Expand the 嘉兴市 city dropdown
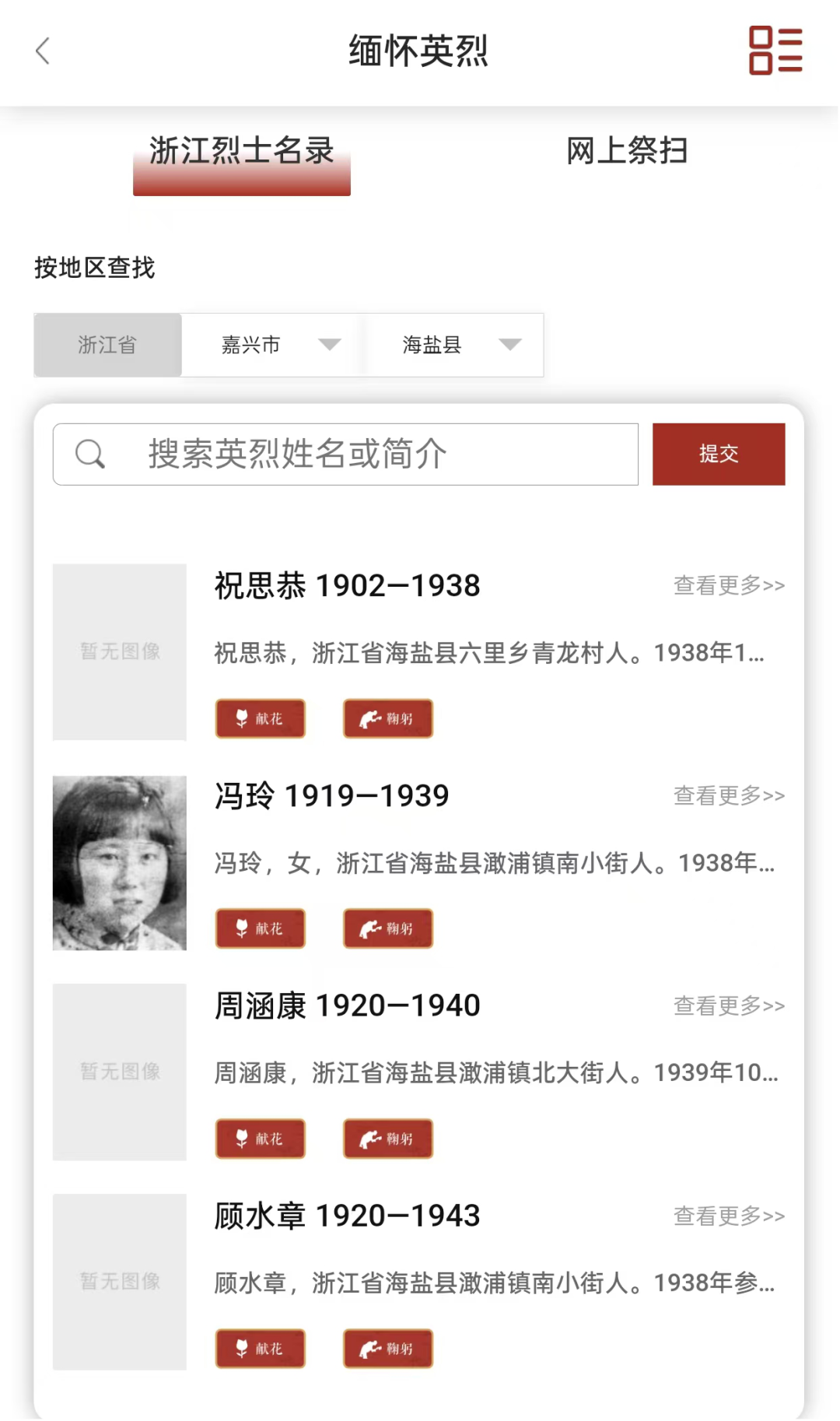Image resolution: width=840 pixels, height=1421 pixels. pyautogui.click(x=272, y=345)
